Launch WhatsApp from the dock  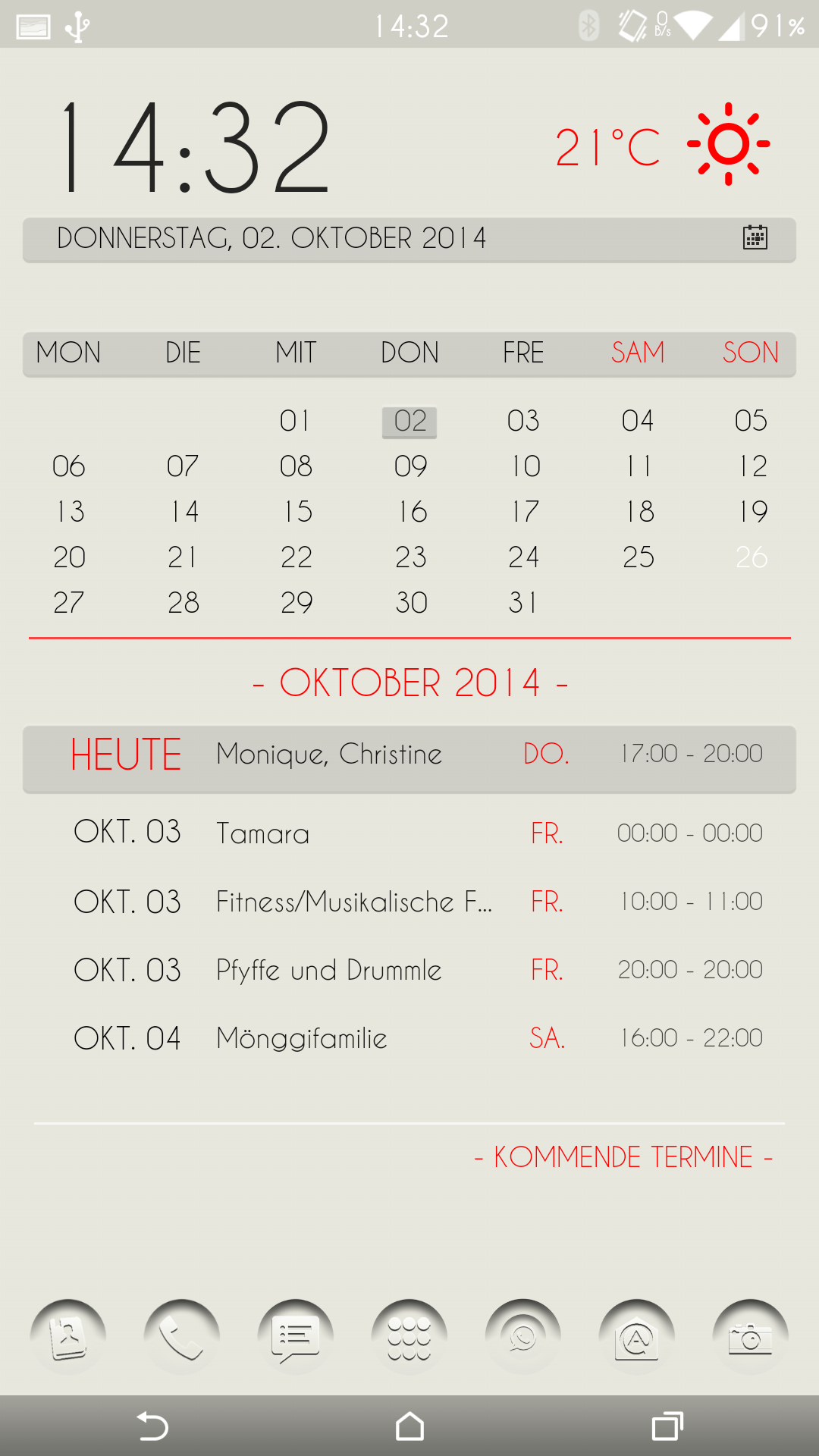coord(523,1337)
